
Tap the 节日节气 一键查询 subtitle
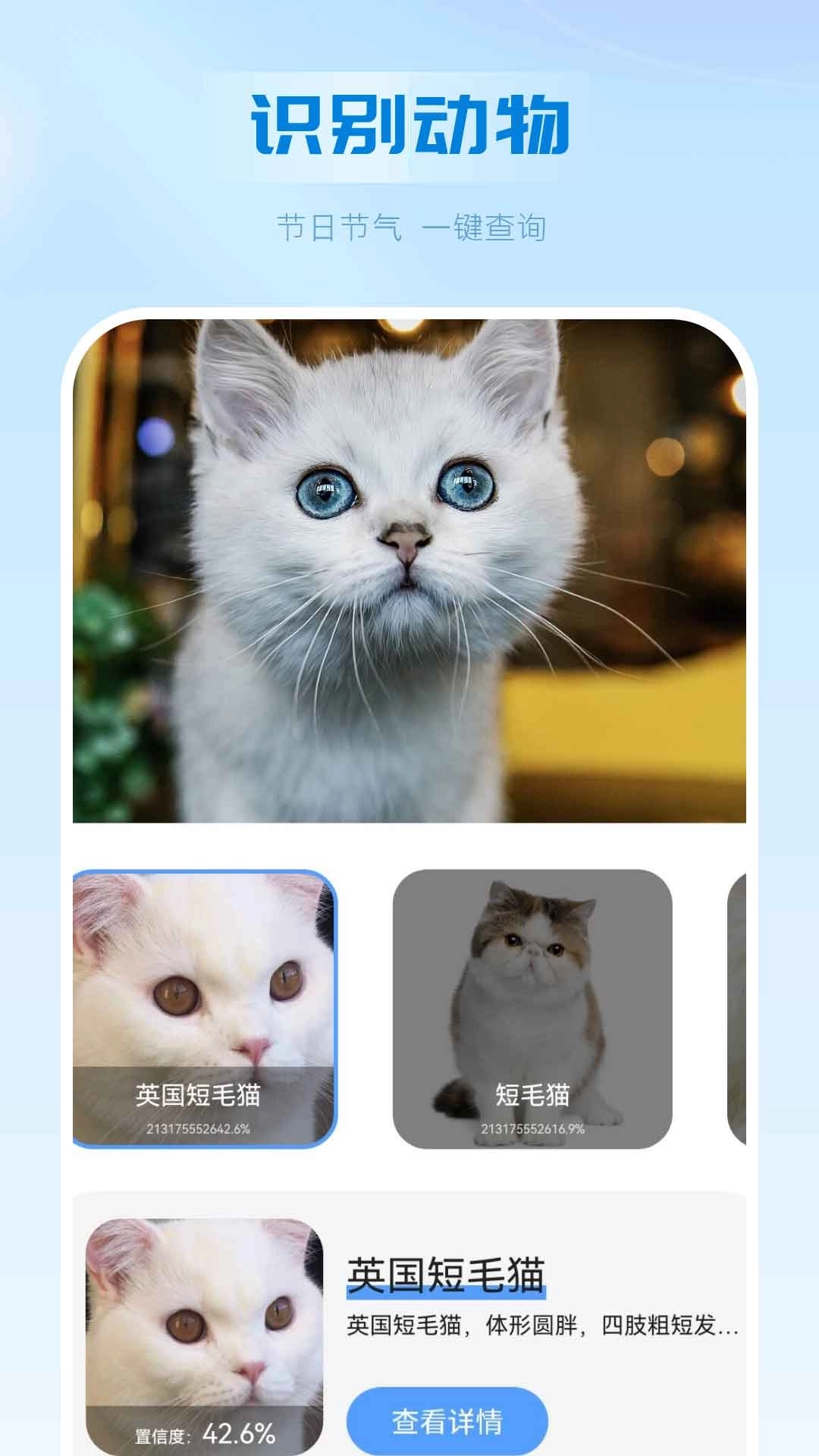(409, 224)
